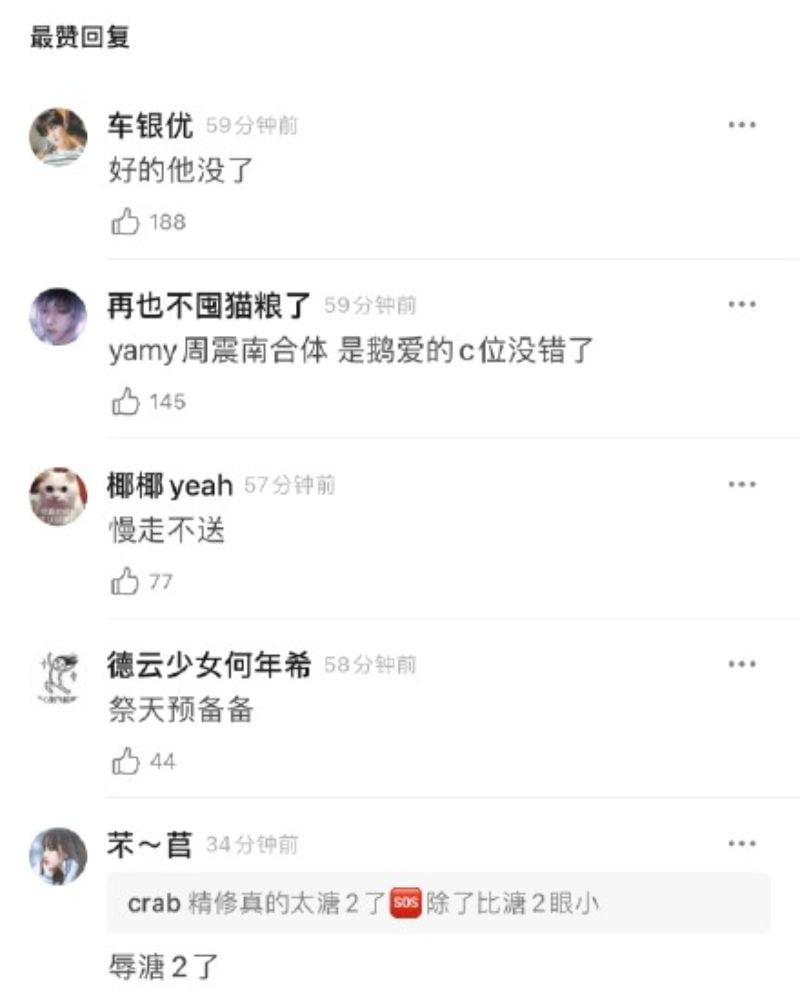This screenshot has width=800, height=994.
Task: View 苶~菖's profile avatar
Action: (58, 856)
